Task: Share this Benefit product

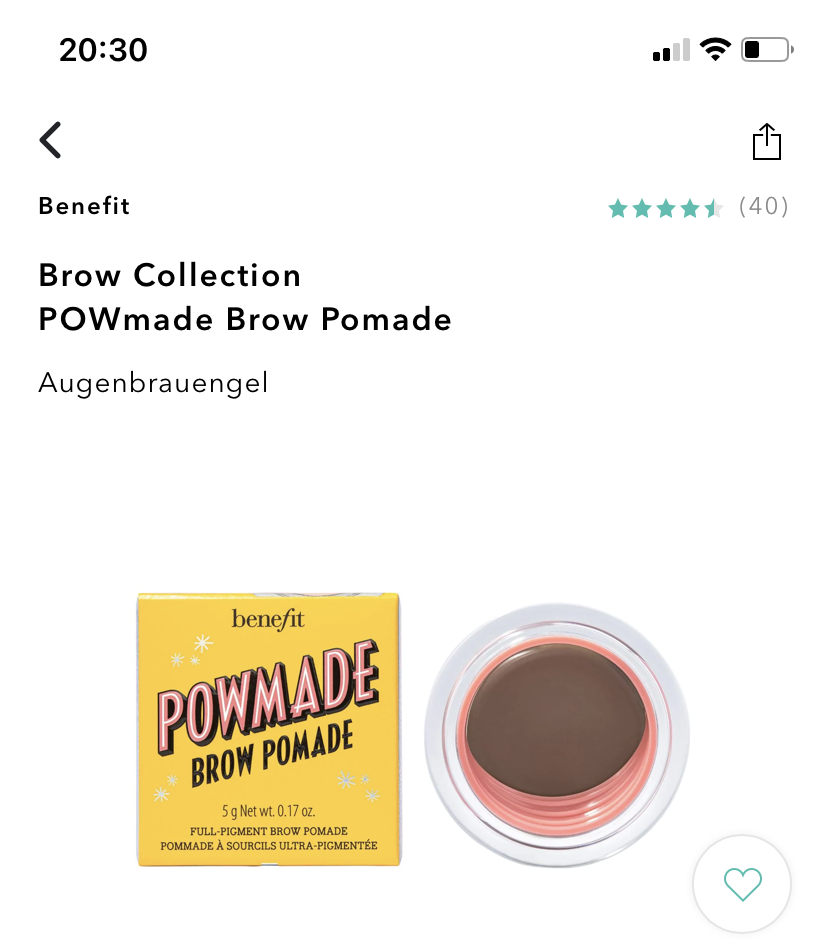Action: pyautogui.click(x=766, y=142)
